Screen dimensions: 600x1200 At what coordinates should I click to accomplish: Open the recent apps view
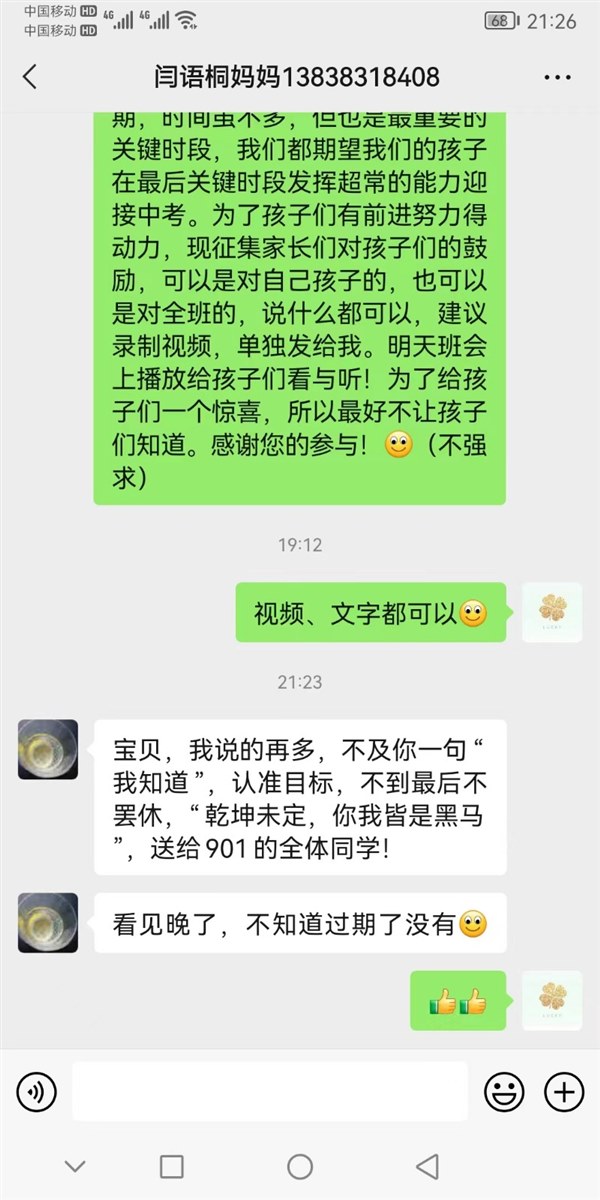pos(172,1166)
